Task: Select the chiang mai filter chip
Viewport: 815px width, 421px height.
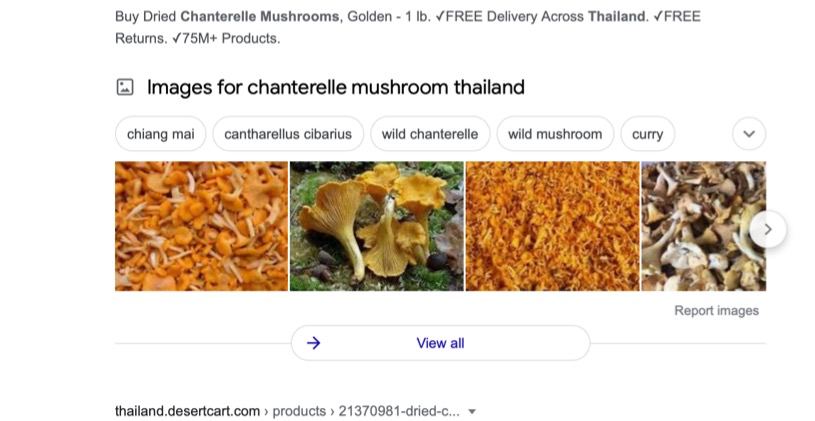Action: (161, 134)
